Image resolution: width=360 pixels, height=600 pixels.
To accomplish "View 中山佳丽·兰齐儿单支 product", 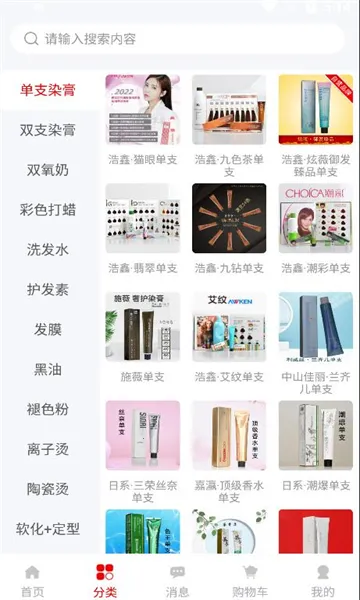I will point(316,344).
